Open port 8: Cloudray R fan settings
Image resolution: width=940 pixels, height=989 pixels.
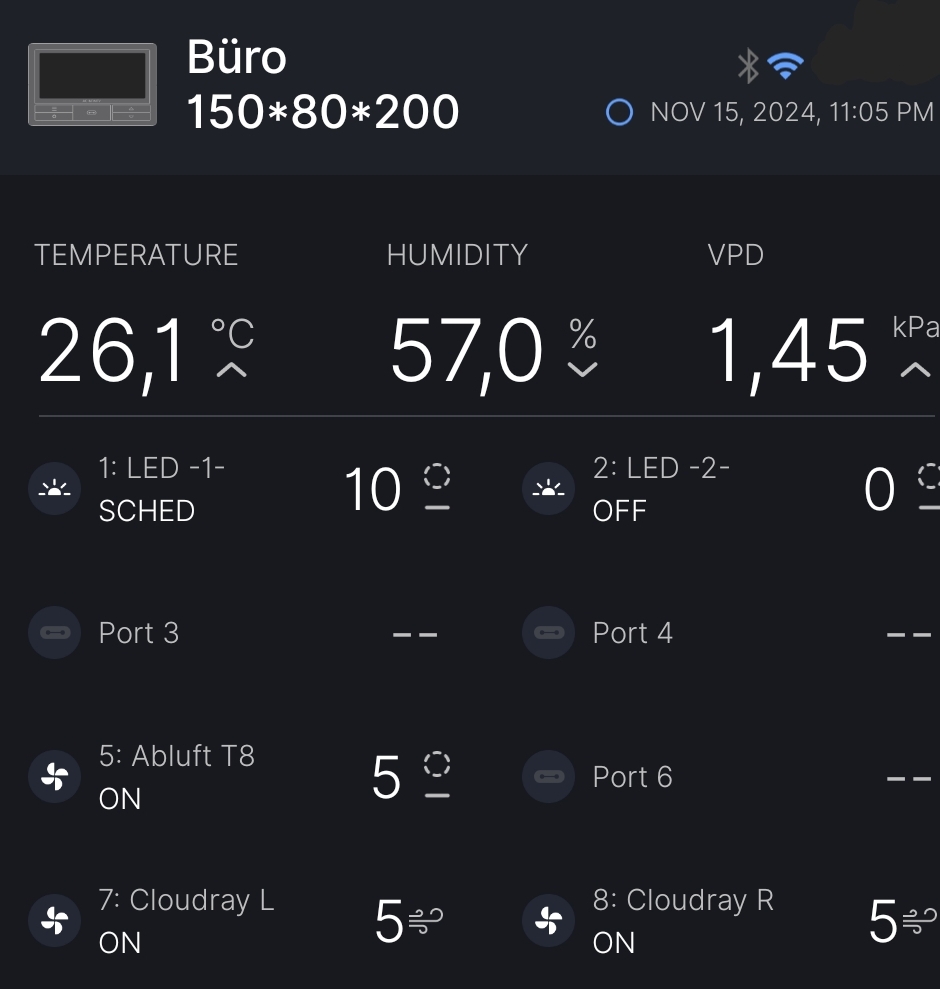682,920
